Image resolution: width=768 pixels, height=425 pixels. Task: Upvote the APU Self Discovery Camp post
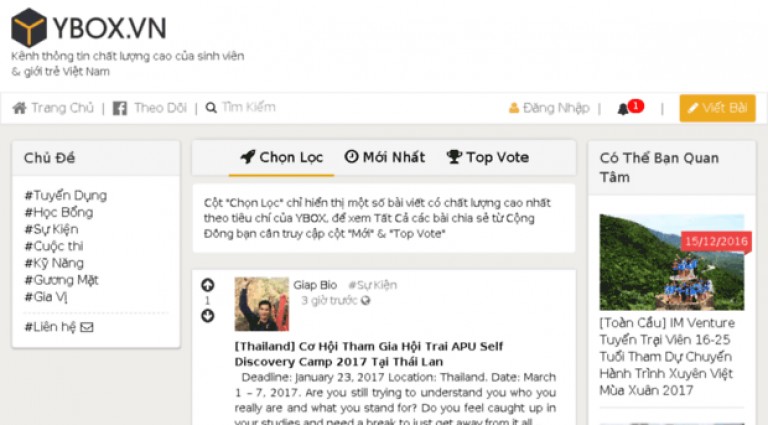(x=208, y=285)
